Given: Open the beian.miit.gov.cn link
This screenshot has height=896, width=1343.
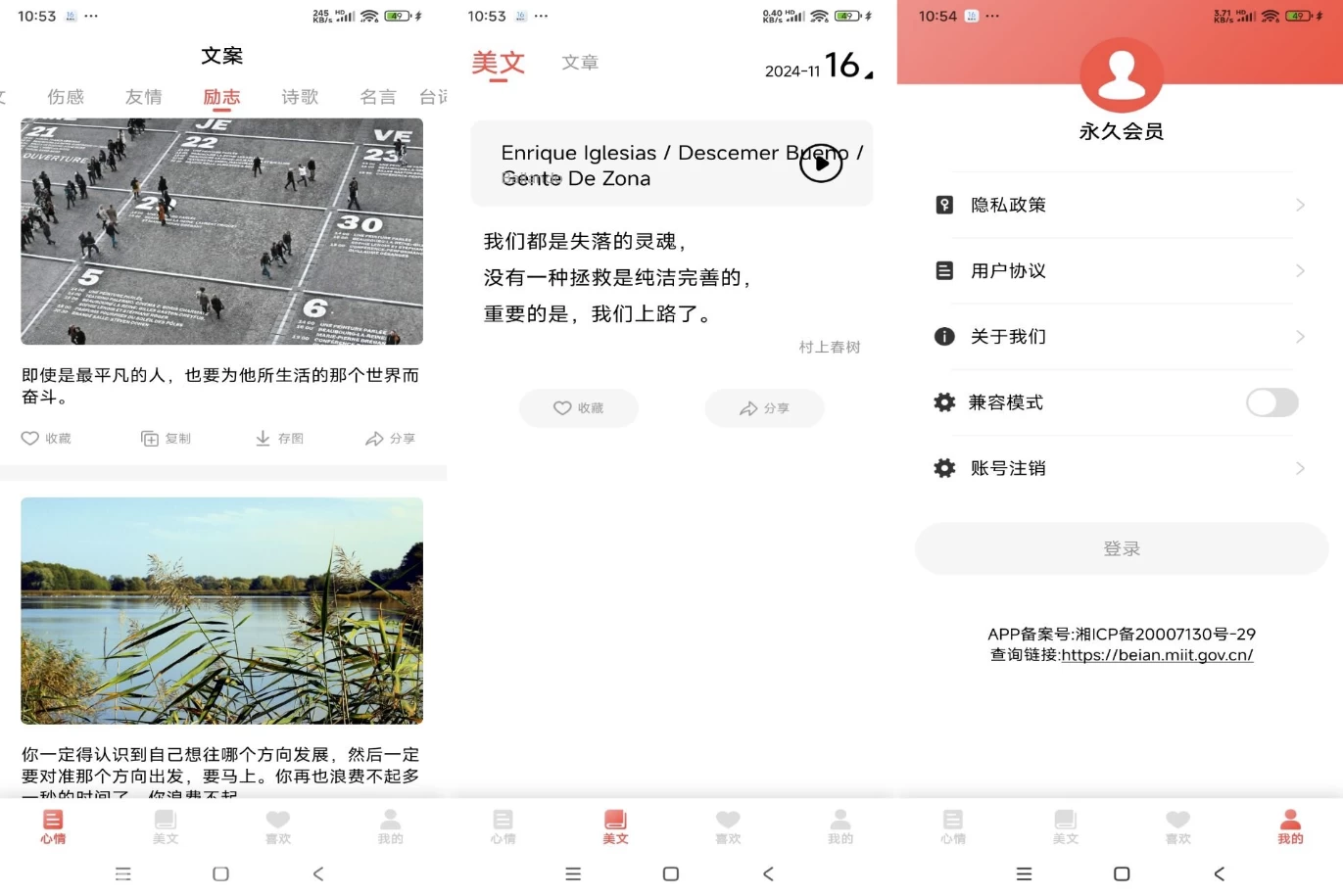Looking at the screenshot, I should [x=1157, y=655].
